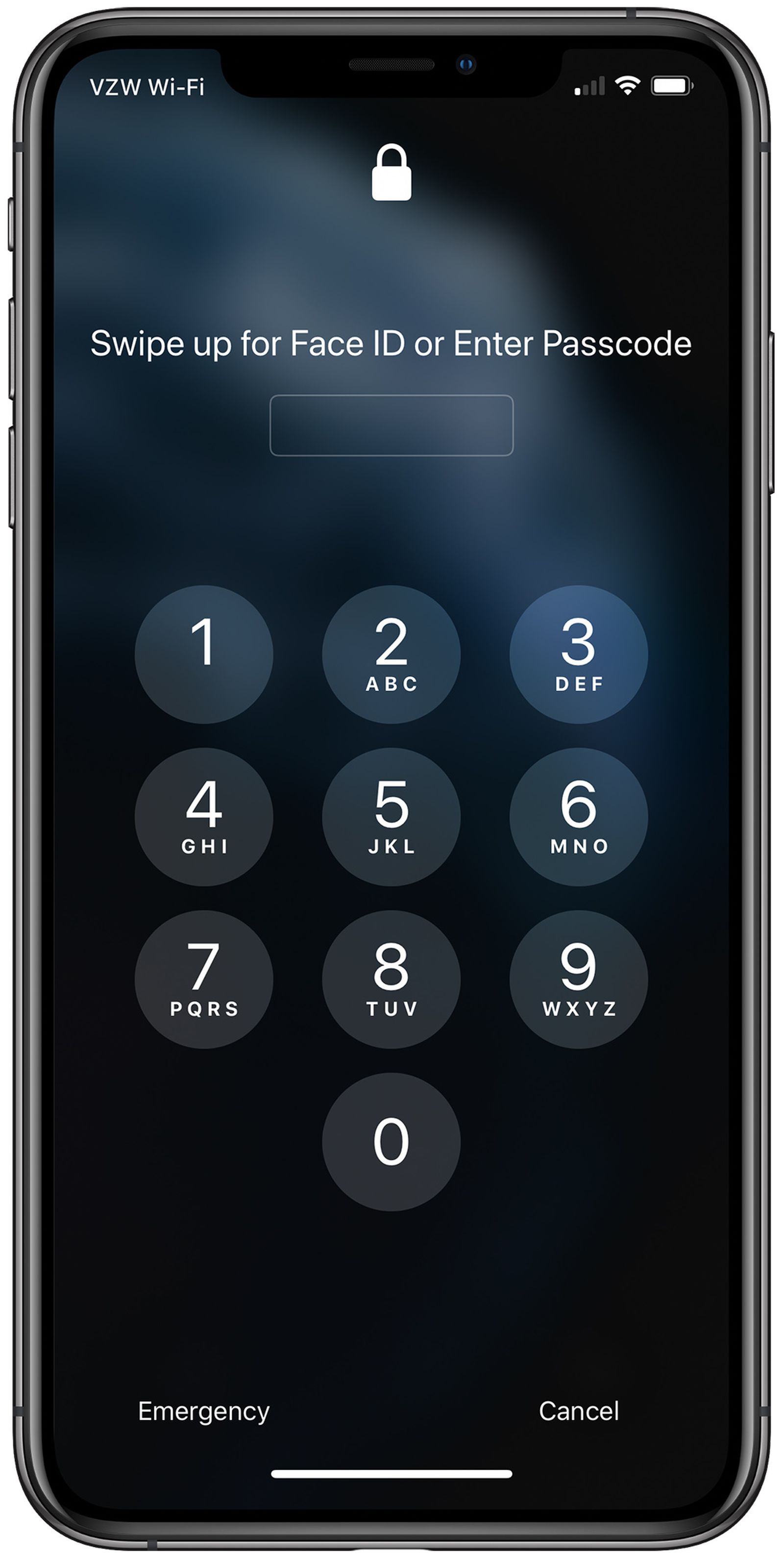Viewport: 784px width, 1558px height.
Task: Select the 4 GHI key
Action: tap(204, 816)
